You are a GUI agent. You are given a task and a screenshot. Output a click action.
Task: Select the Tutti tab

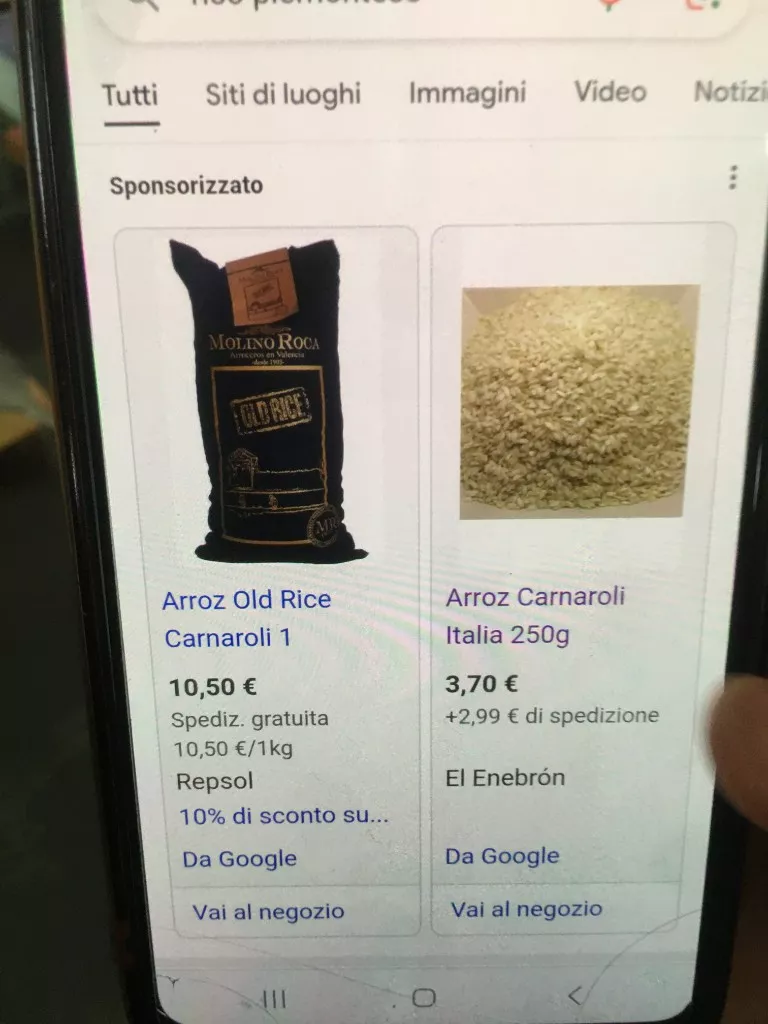(x=130, y=96)
